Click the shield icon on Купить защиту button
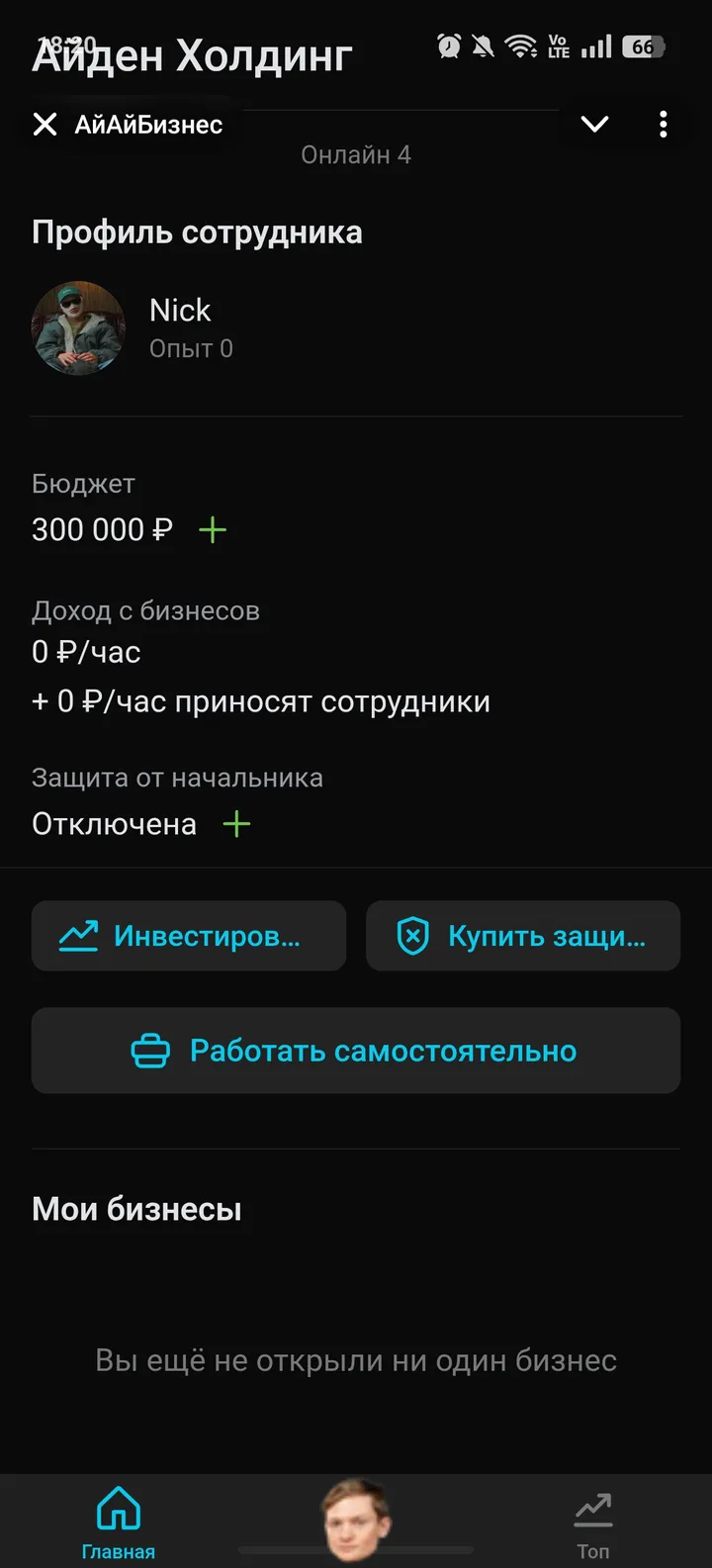Viewport: 712px width, 1568px height. (414, 936)
